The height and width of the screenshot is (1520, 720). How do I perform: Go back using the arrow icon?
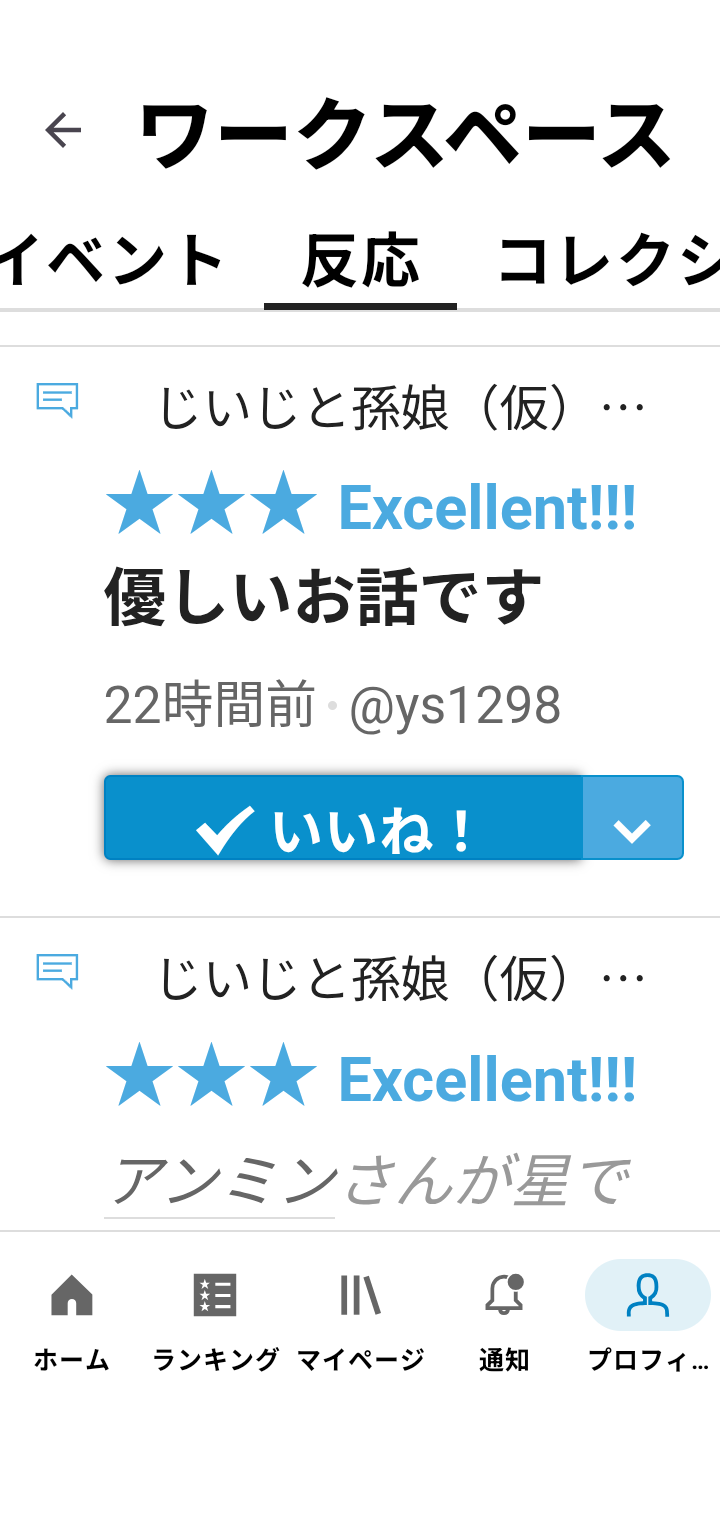pyautogui.click(x=63, y=131)
